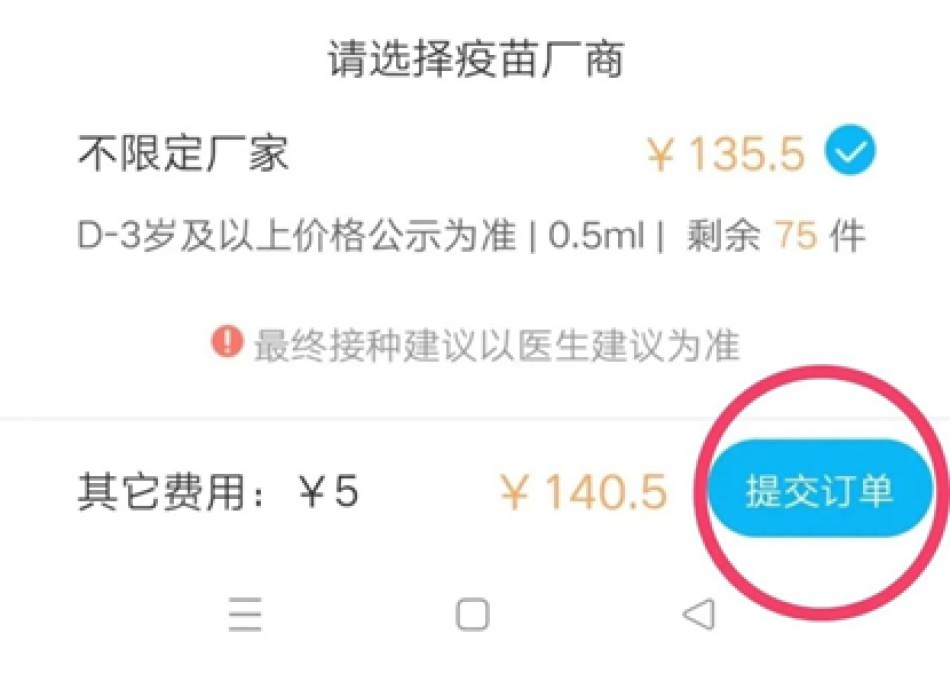Open recent apps with three-line button
950x673 pixels.
pyautogui.click(x=245, y=614)
